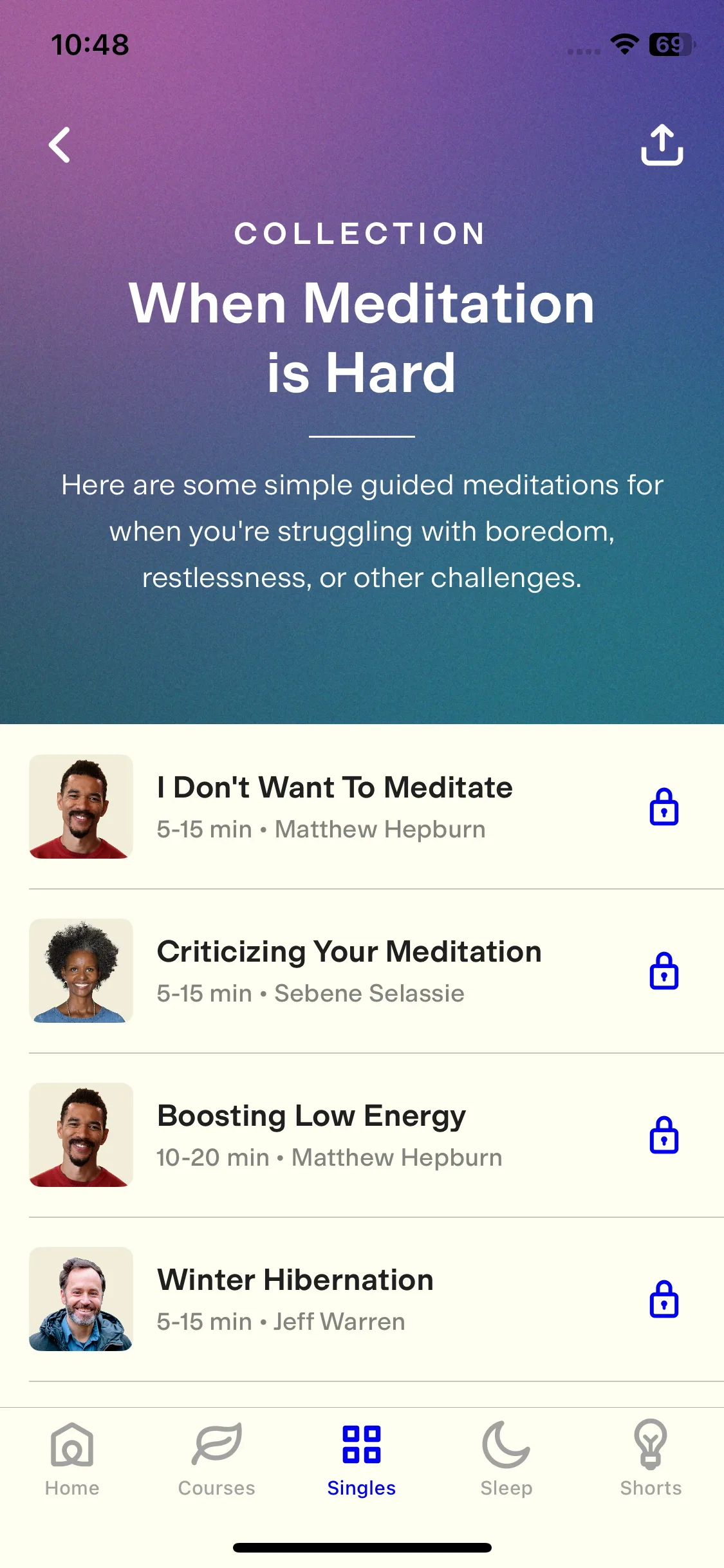Go back to the previous screen

59,145
